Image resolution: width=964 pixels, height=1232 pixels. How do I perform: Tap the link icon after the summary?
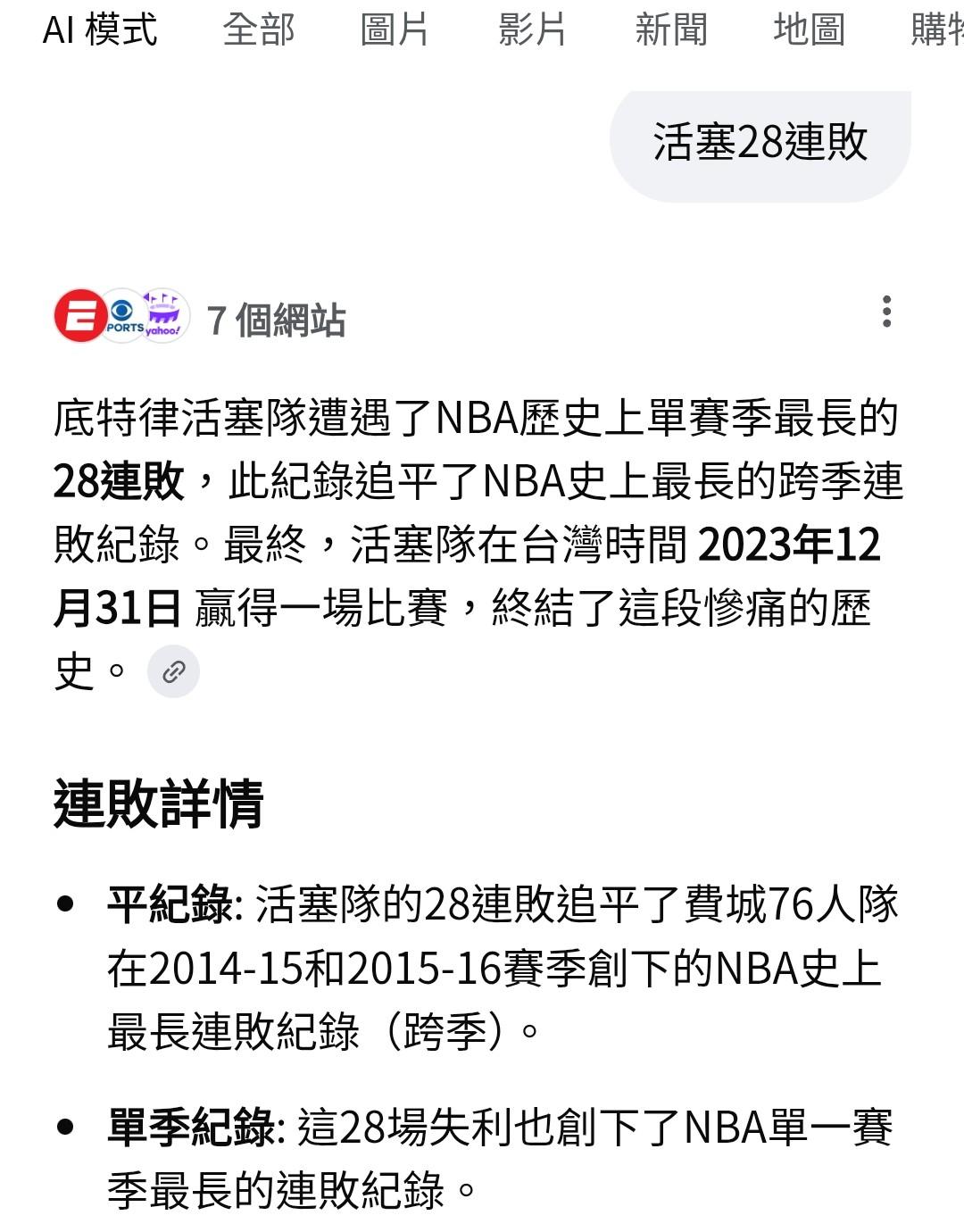tap(173, 671)
